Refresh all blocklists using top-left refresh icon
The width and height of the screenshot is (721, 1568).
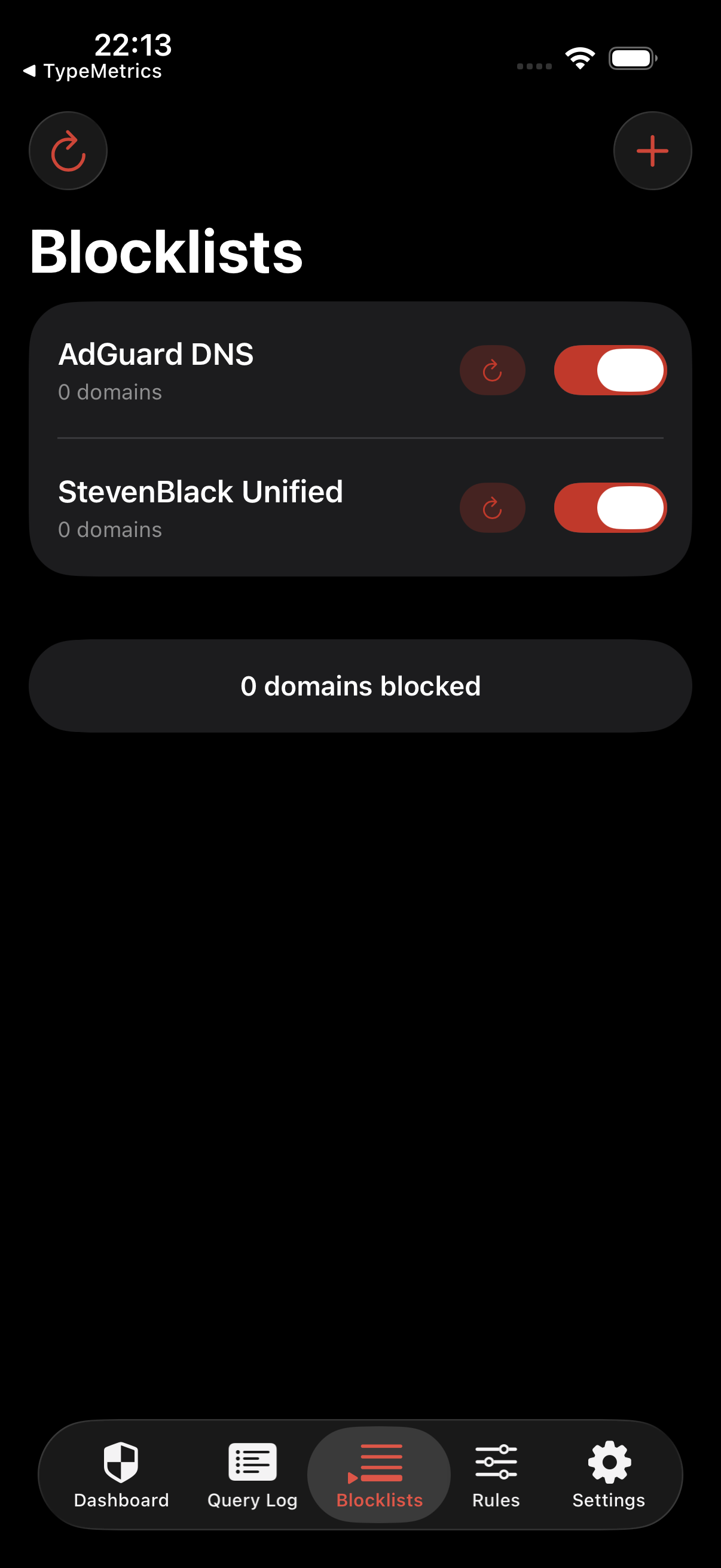point(68,150)
